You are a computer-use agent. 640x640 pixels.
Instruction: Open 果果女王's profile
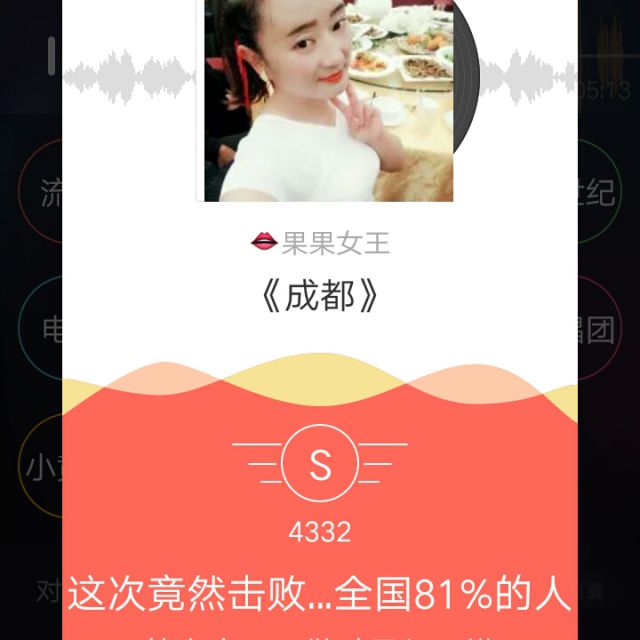click(x=334, y=242)
